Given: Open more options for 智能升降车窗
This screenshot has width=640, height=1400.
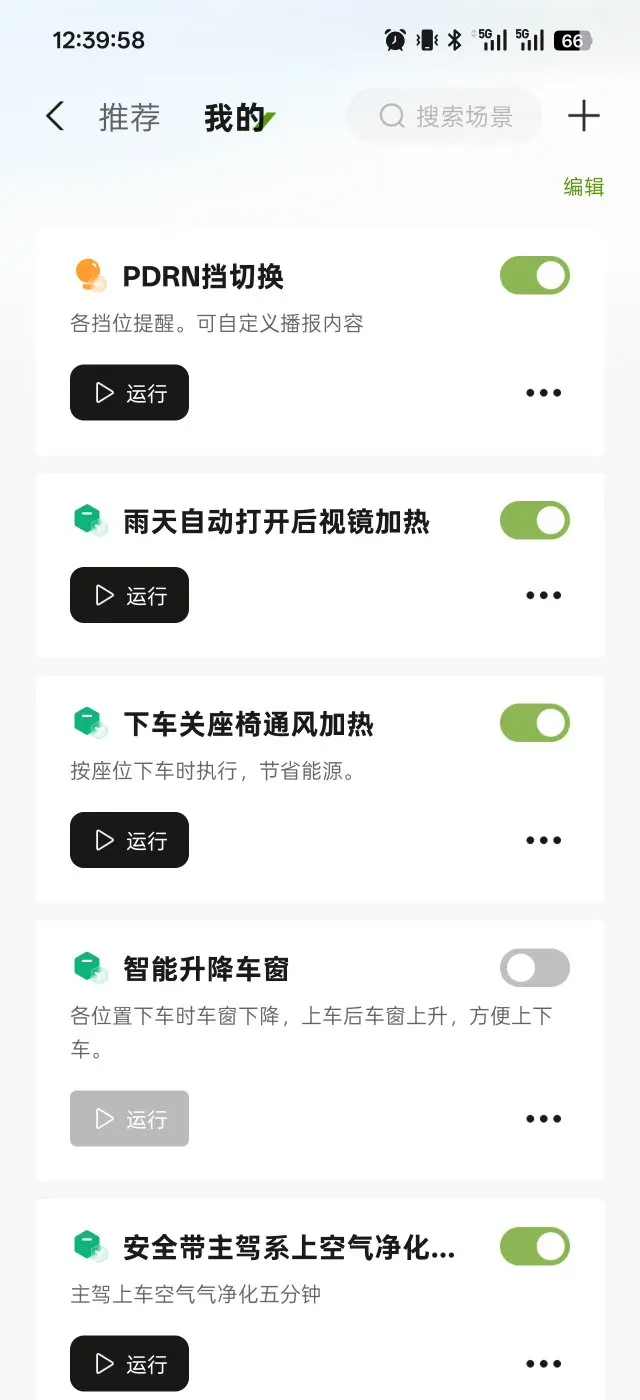Looking at the screenshot, I should 543,1119.
